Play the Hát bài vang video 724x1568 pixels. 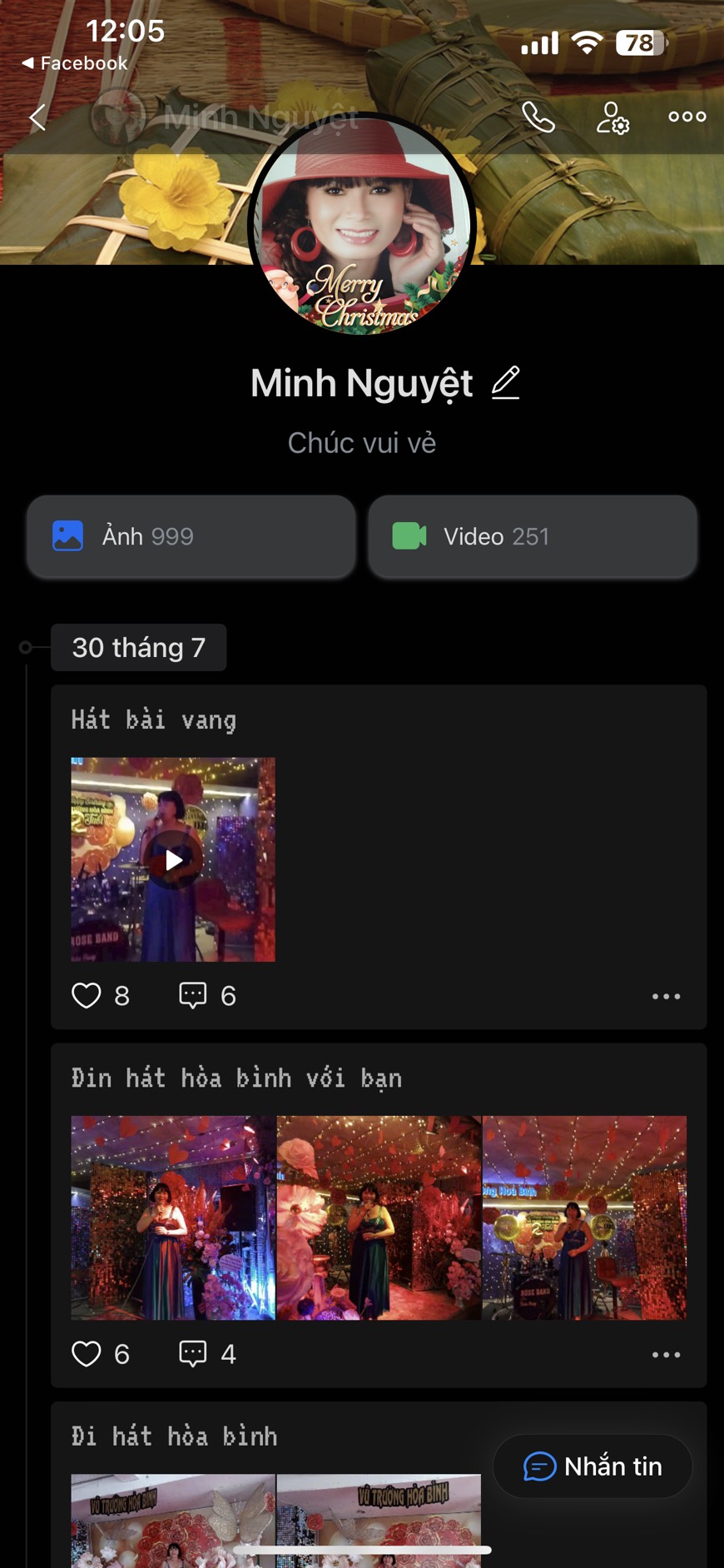tap(173, 859)
